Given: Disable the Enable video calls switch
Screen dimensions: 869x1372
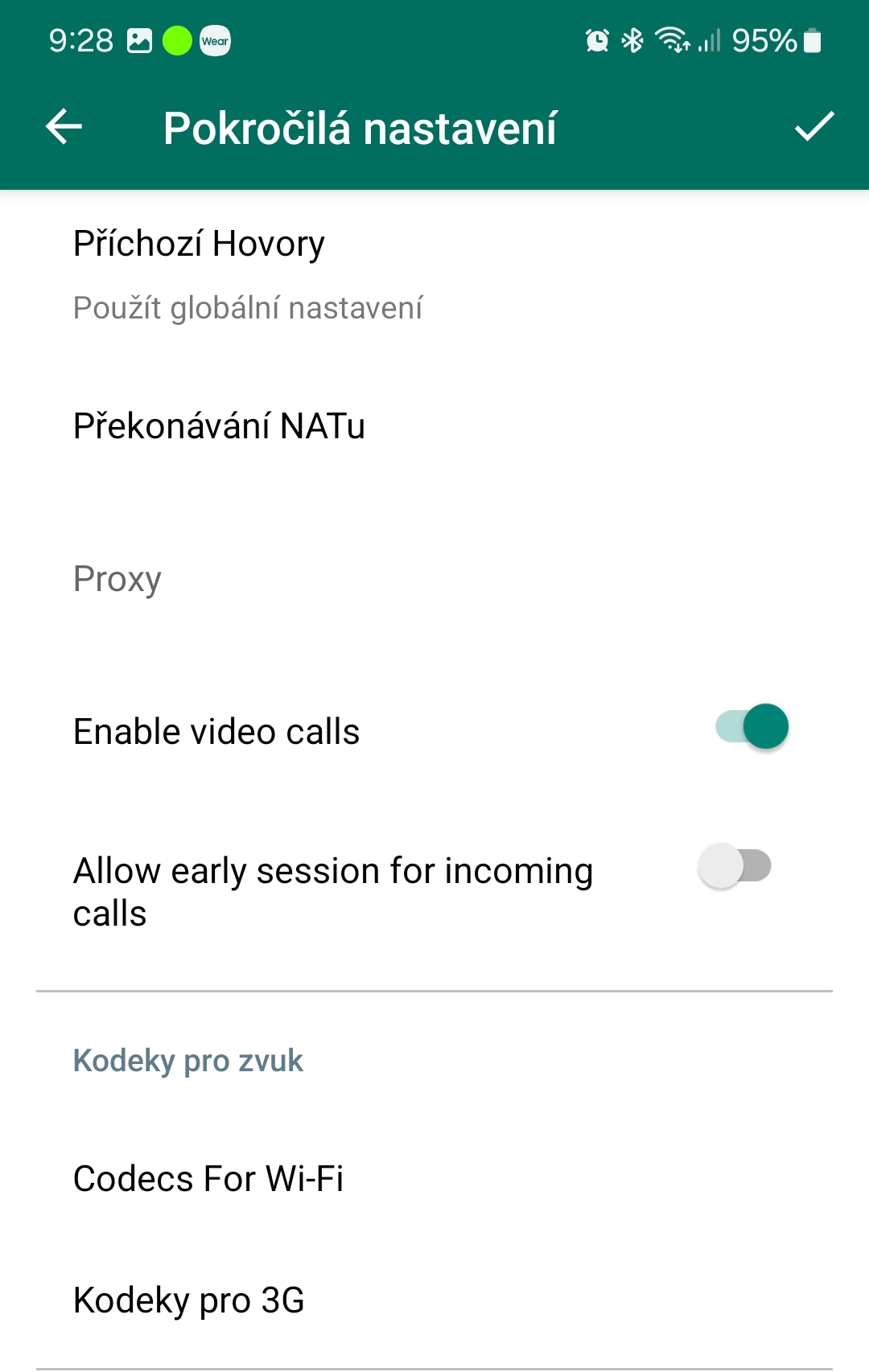Looking at the screenshot, I should click(752, 727).
